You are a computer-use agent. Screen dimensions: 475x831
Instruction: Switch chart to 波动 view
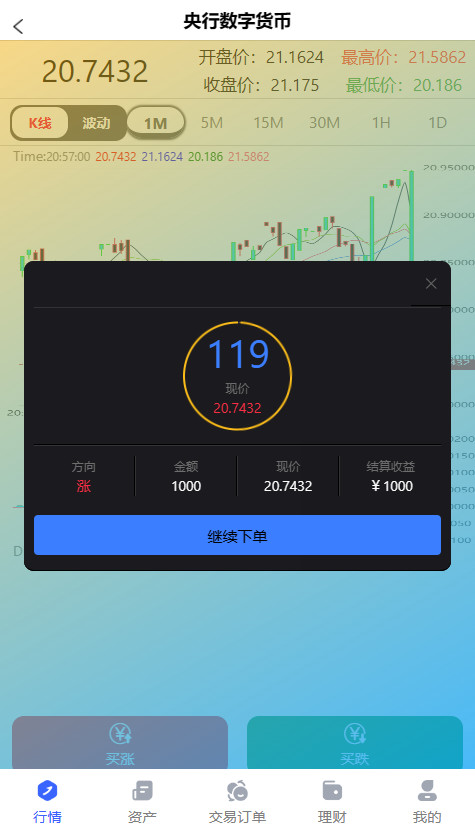point(96,123)
